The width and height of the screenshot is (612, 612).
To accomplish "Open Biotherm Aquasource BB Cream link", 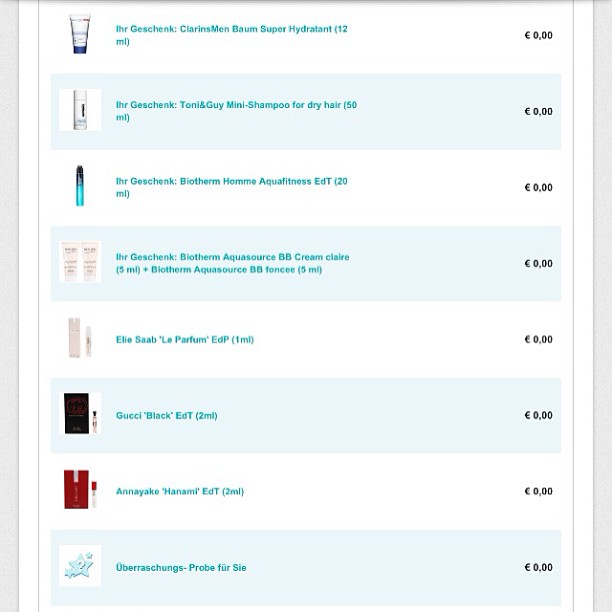I will click(x=232, y=257).
